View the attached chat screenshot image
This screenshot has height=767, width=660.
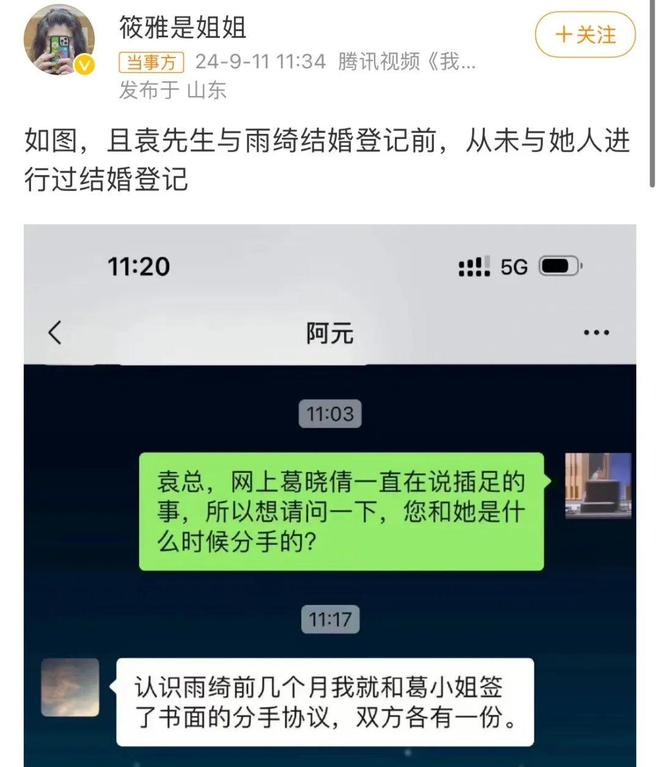[330, 495]
